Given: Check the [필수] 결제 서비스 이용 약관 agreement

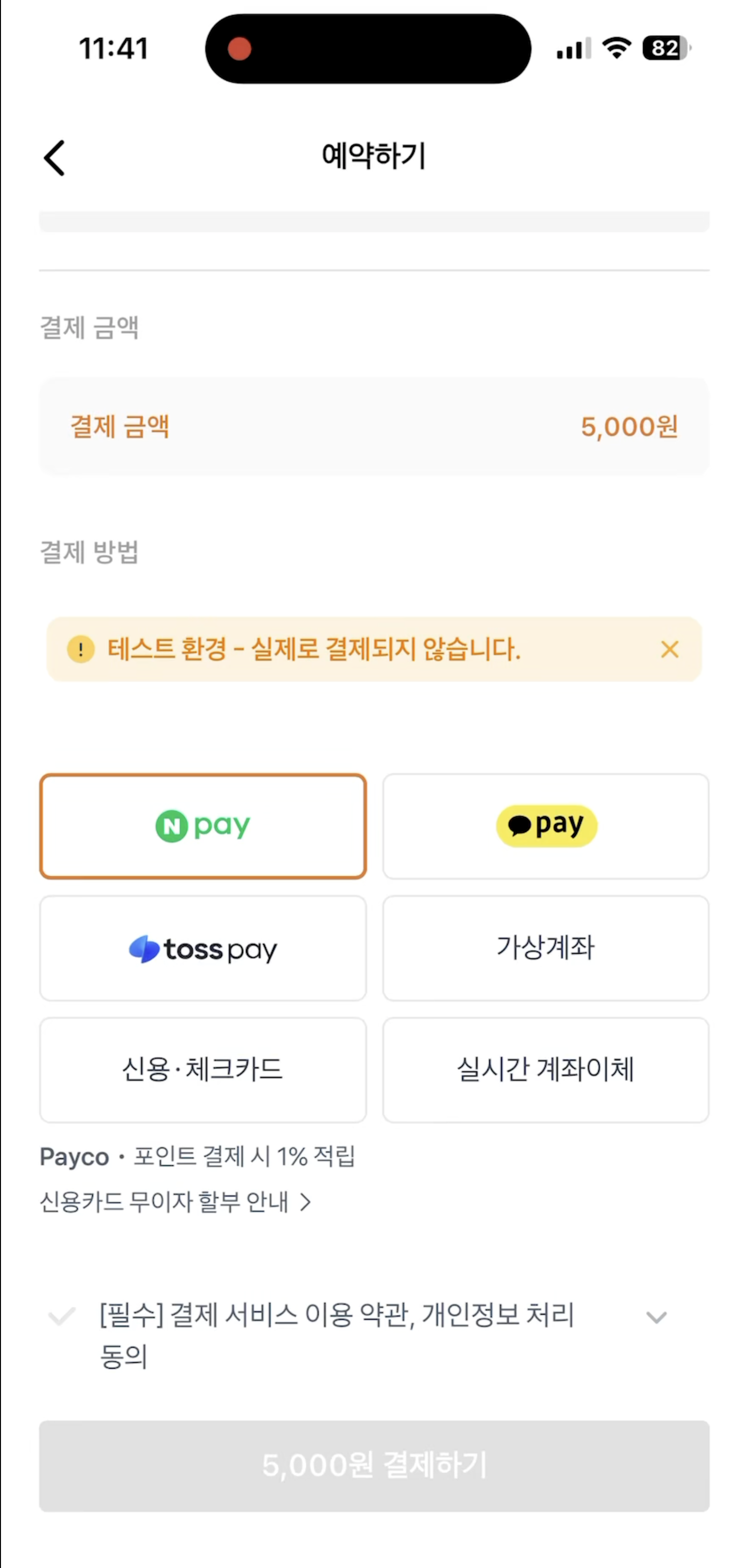Looking at the screenshot, I should [x=62, y=1317].
